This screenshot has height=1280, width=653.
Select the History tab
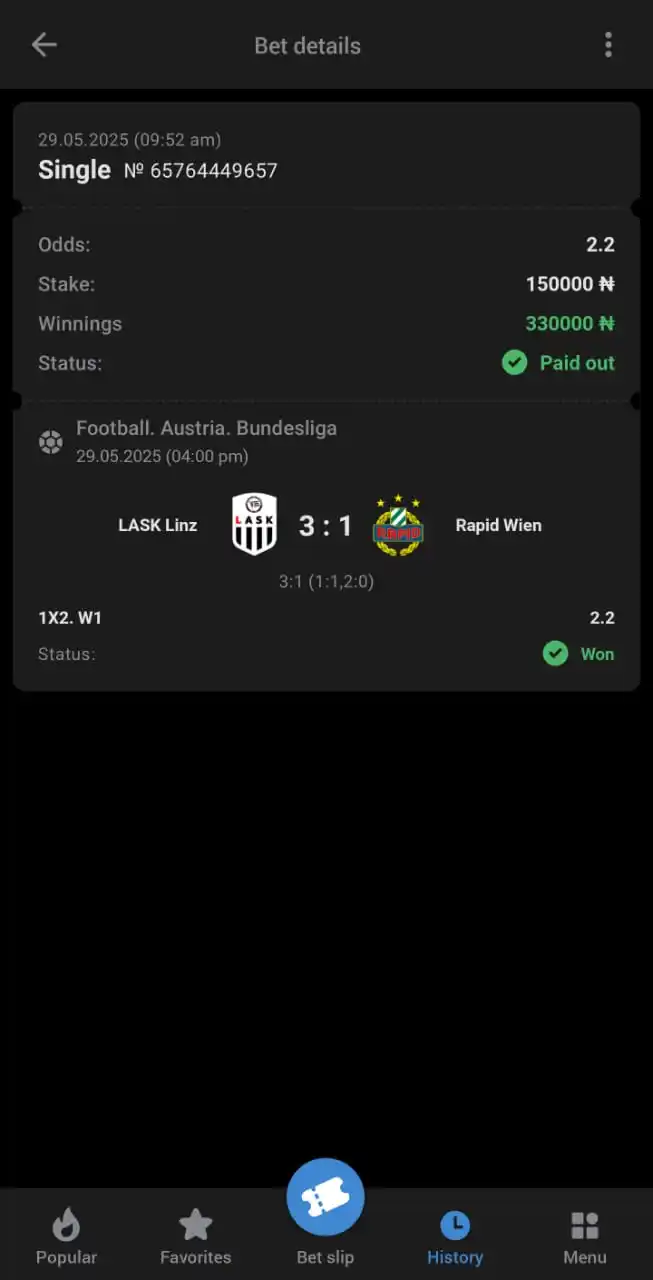click(455, 1236)
